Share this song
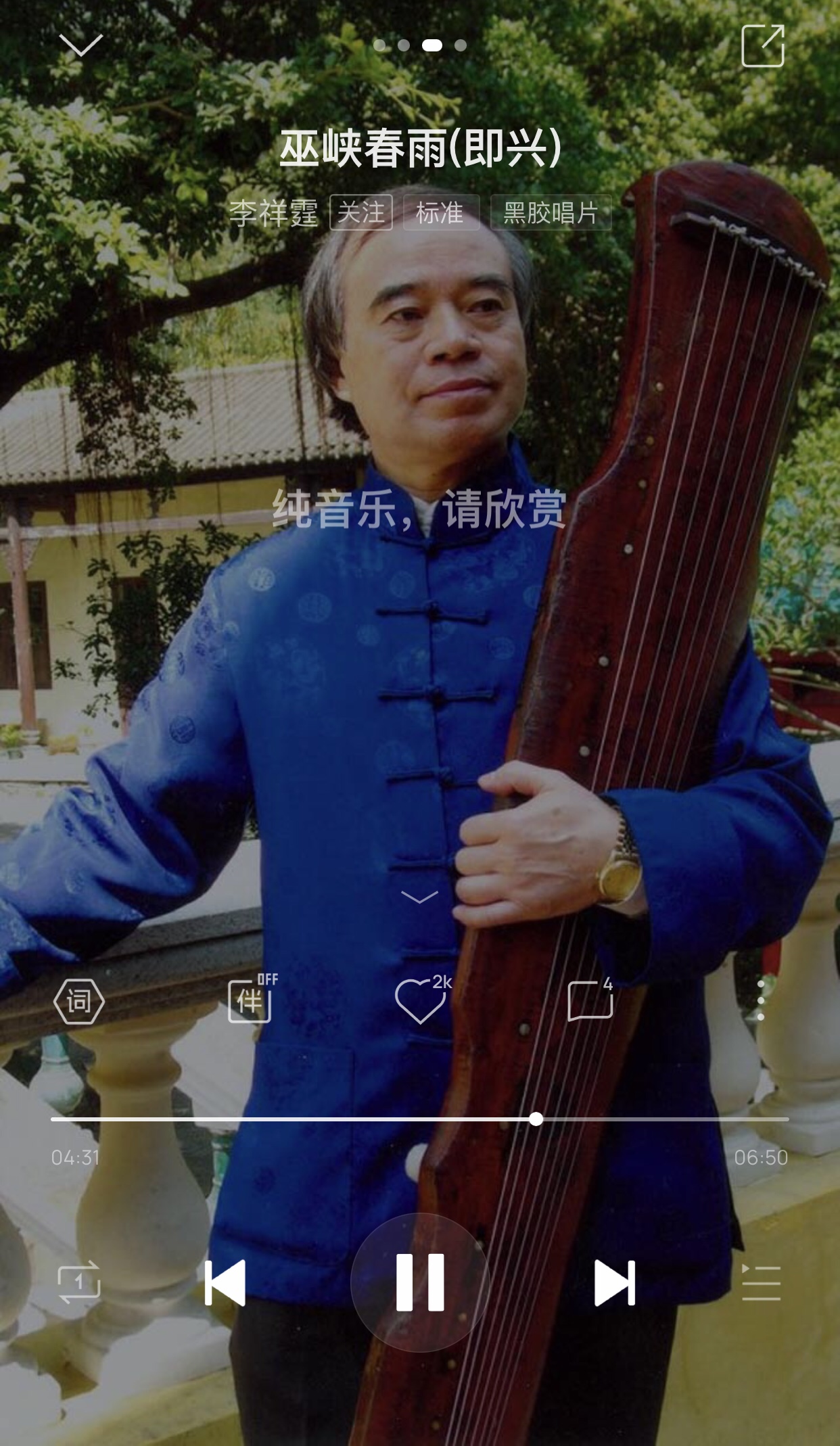840x1446 pixels. click(763, 46)
